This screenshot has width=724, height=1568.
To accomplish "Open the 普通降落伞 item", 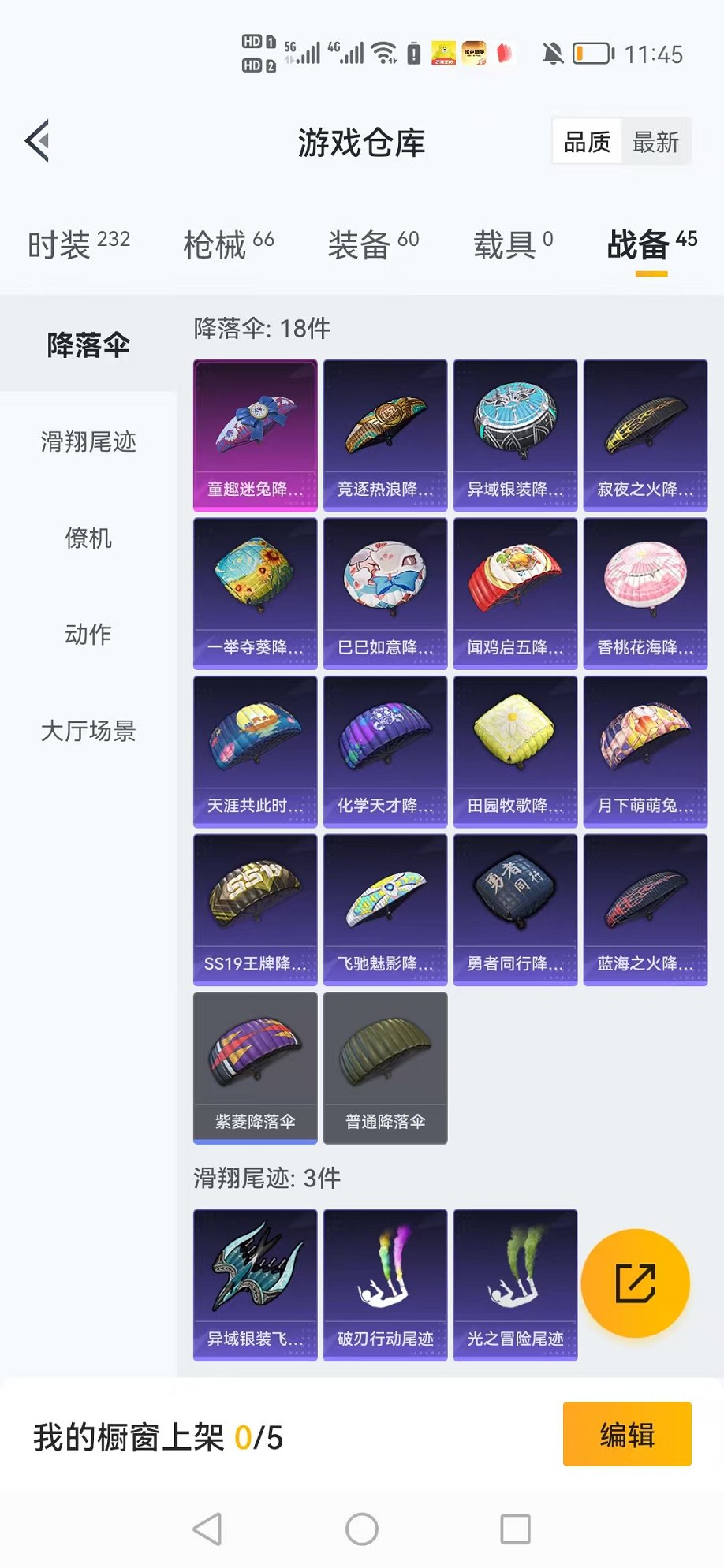I will click(x=385, y=1067).
